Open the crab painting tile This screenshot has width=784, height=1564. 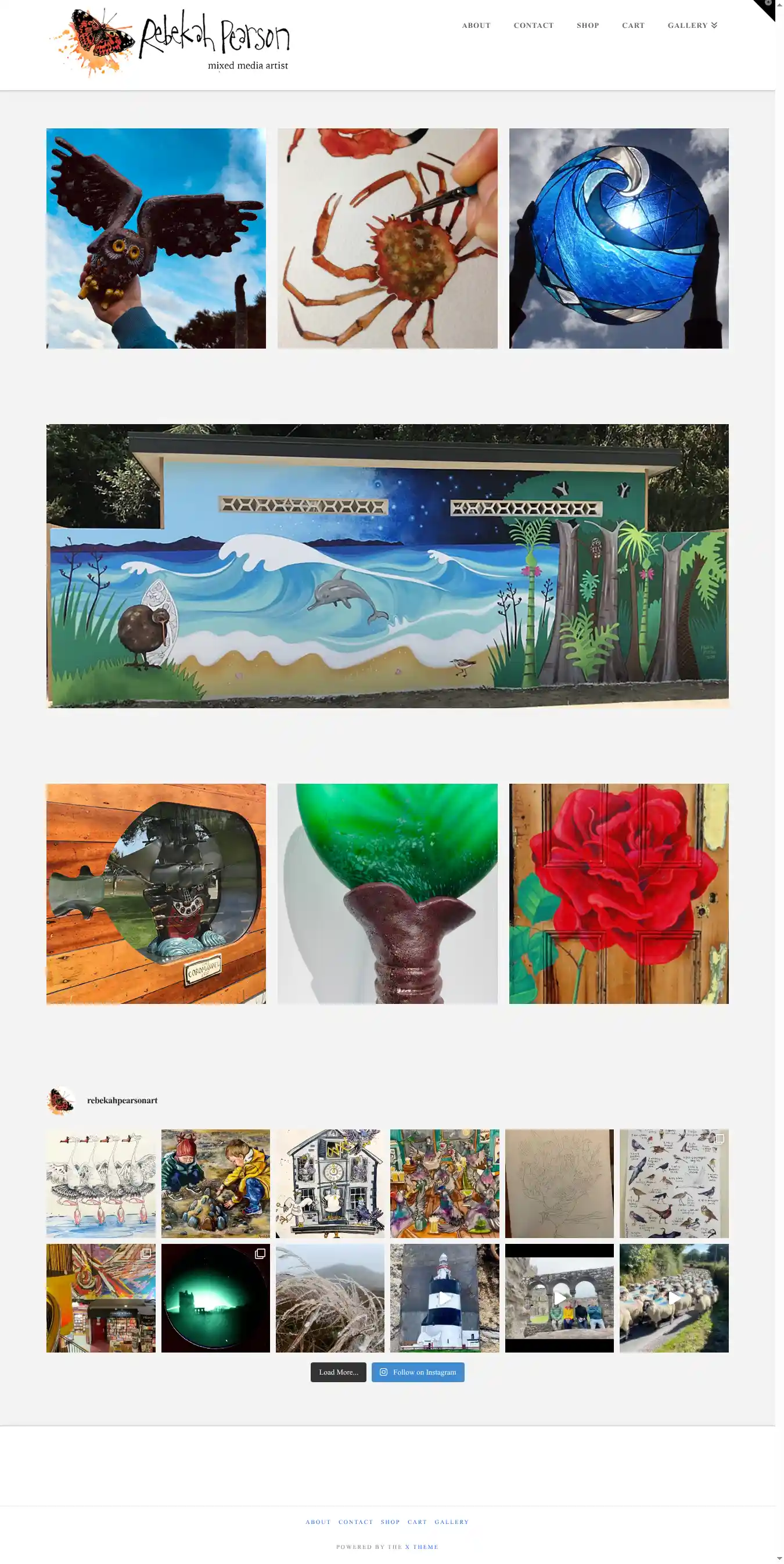(x=387, y=238)
